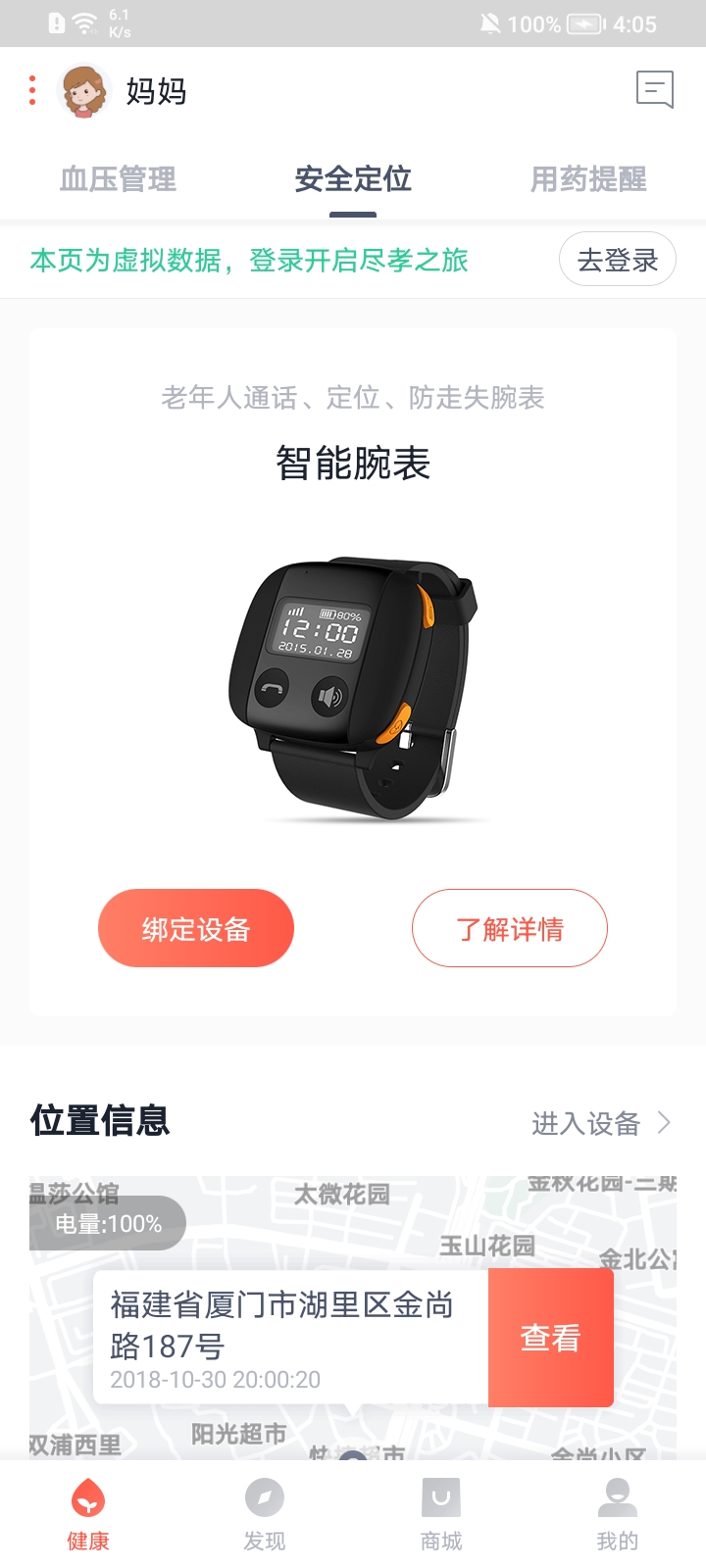The height and width of the screenshot is (1568, 706).
Task: Open the red vertical dots menu
Action: click(31, 90)
